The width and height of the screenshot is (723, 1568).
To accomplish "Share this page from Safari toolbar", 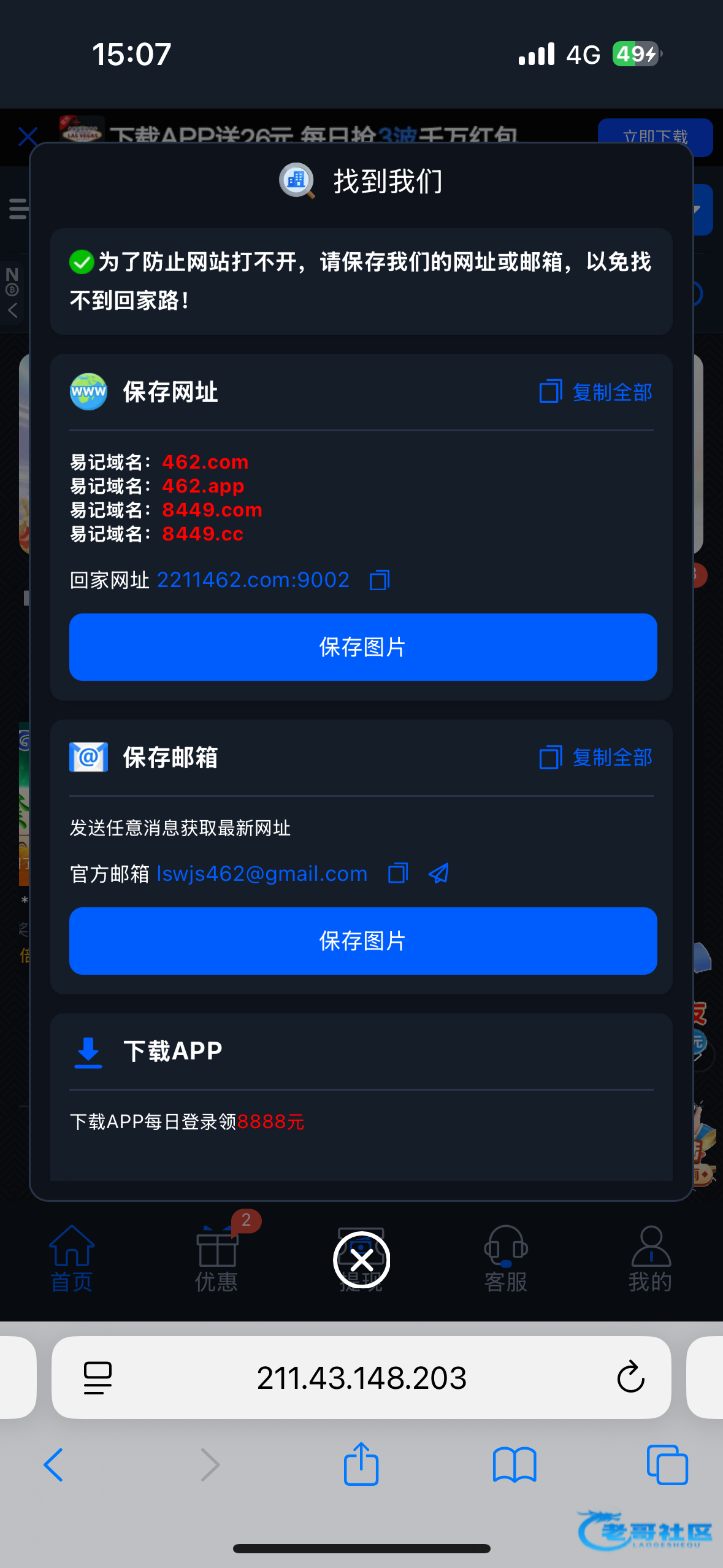I will [361, 1465].
